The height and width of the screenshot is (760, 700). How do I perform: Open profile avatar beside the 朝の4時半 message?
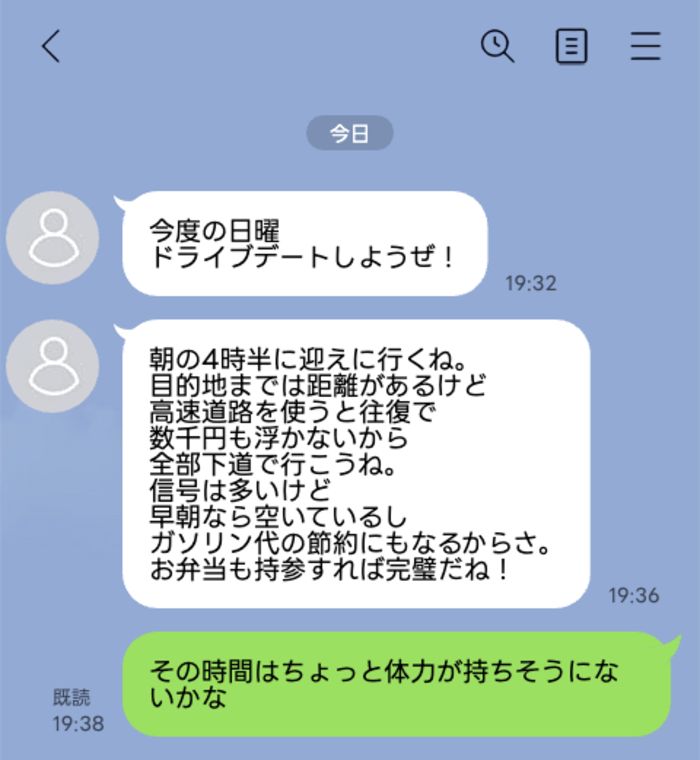[x=52, y=366]
